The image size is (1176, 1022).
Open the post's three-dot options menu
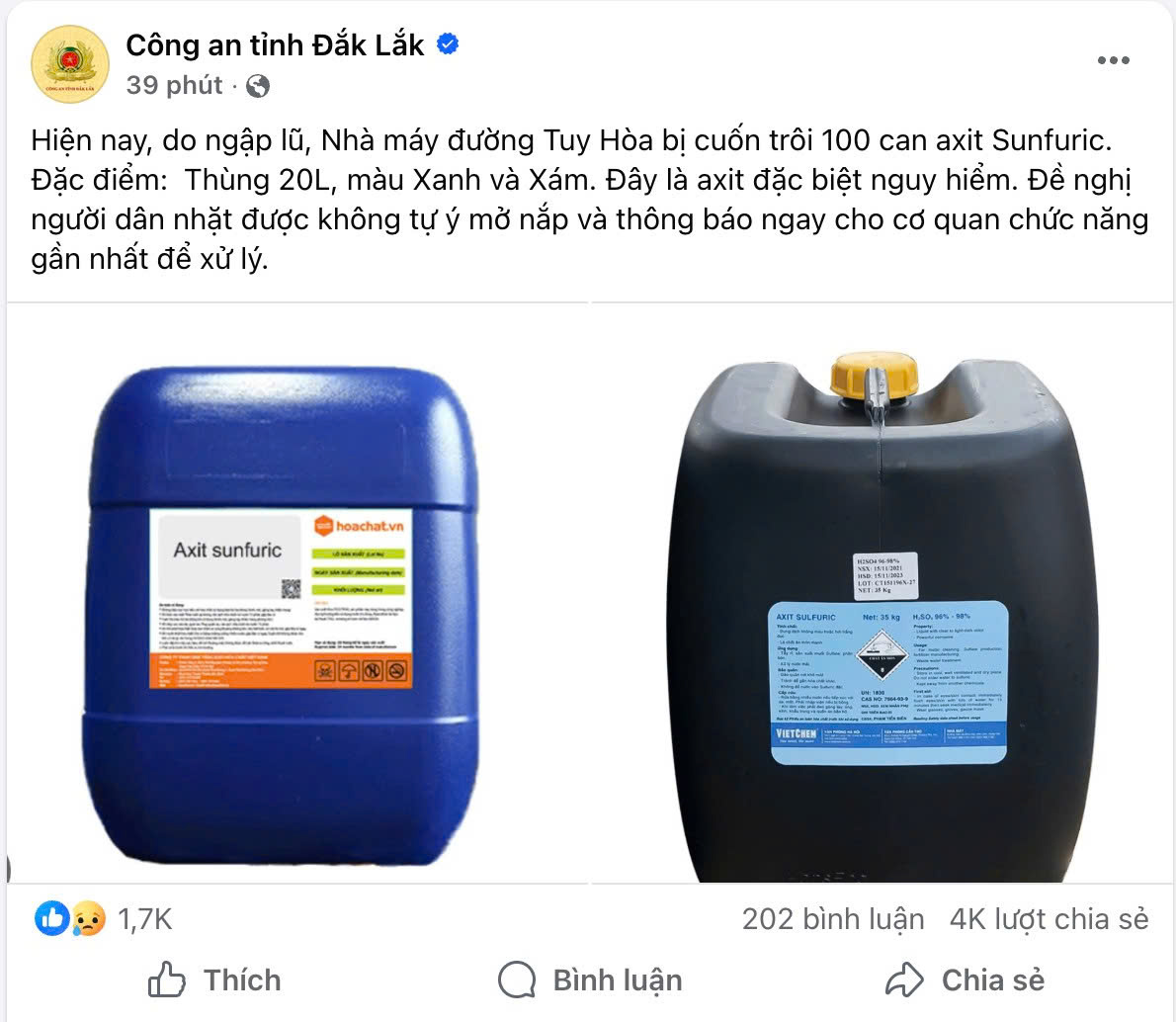[x=1113, y=61]
